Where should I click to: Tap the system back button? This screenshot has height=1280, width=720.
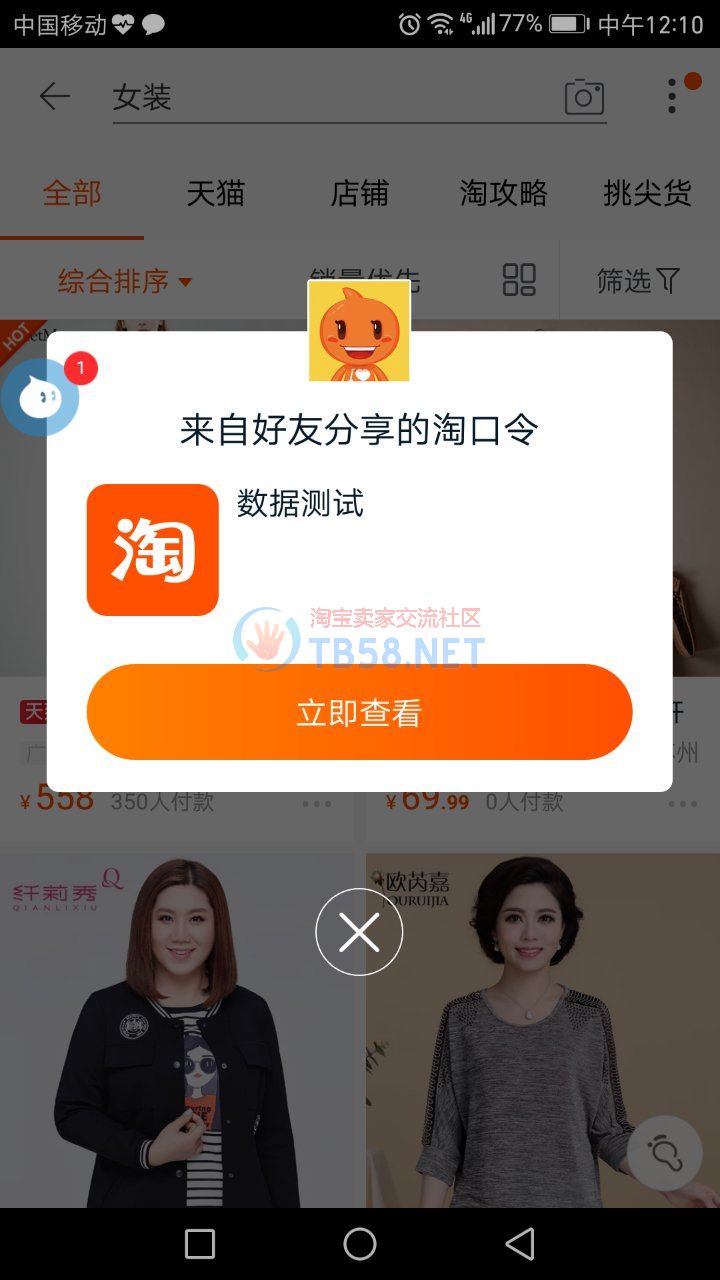pyautogui.click(x=519, y=1244)
